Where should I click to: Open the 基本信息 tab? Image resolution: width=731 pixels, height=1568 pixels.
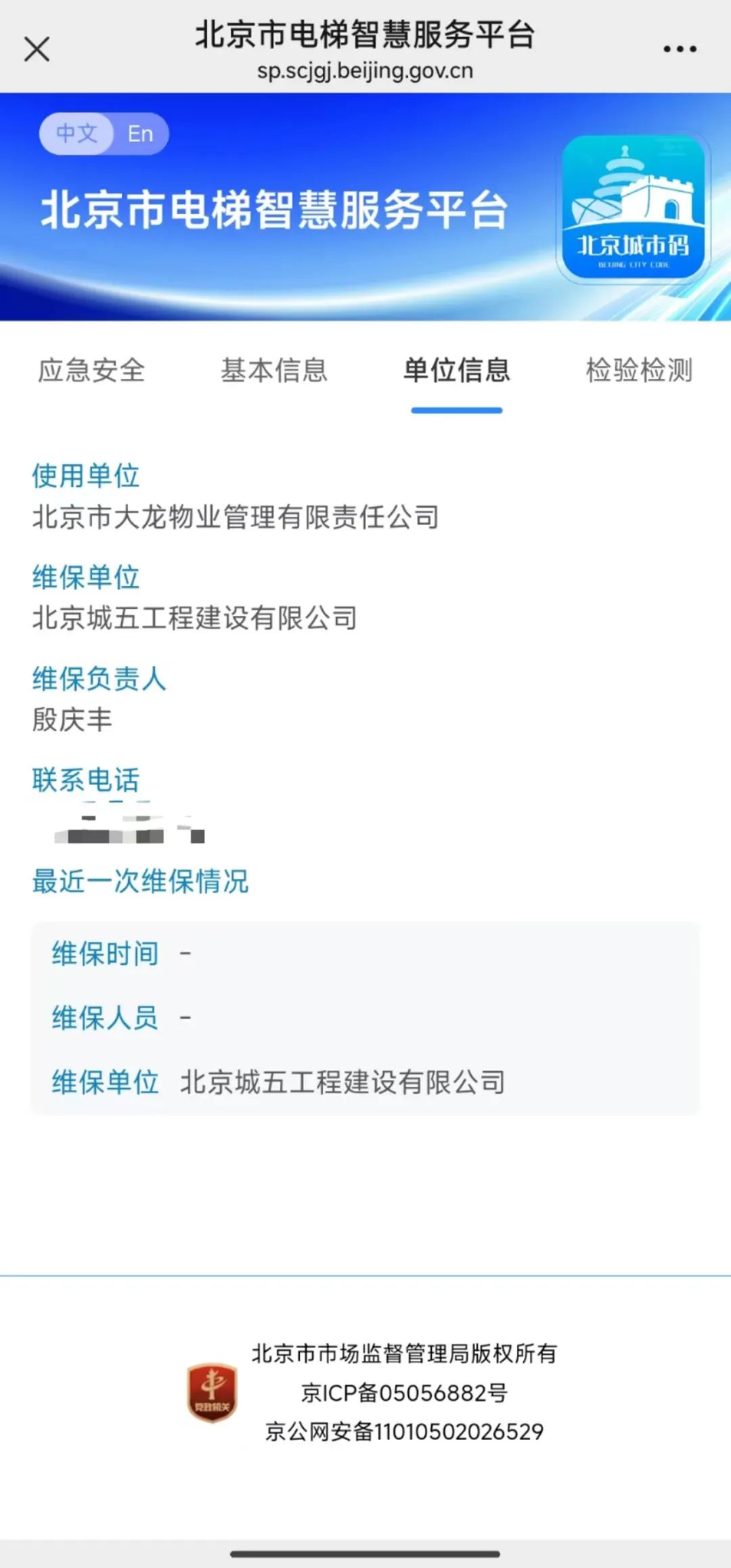pos(274,371)
